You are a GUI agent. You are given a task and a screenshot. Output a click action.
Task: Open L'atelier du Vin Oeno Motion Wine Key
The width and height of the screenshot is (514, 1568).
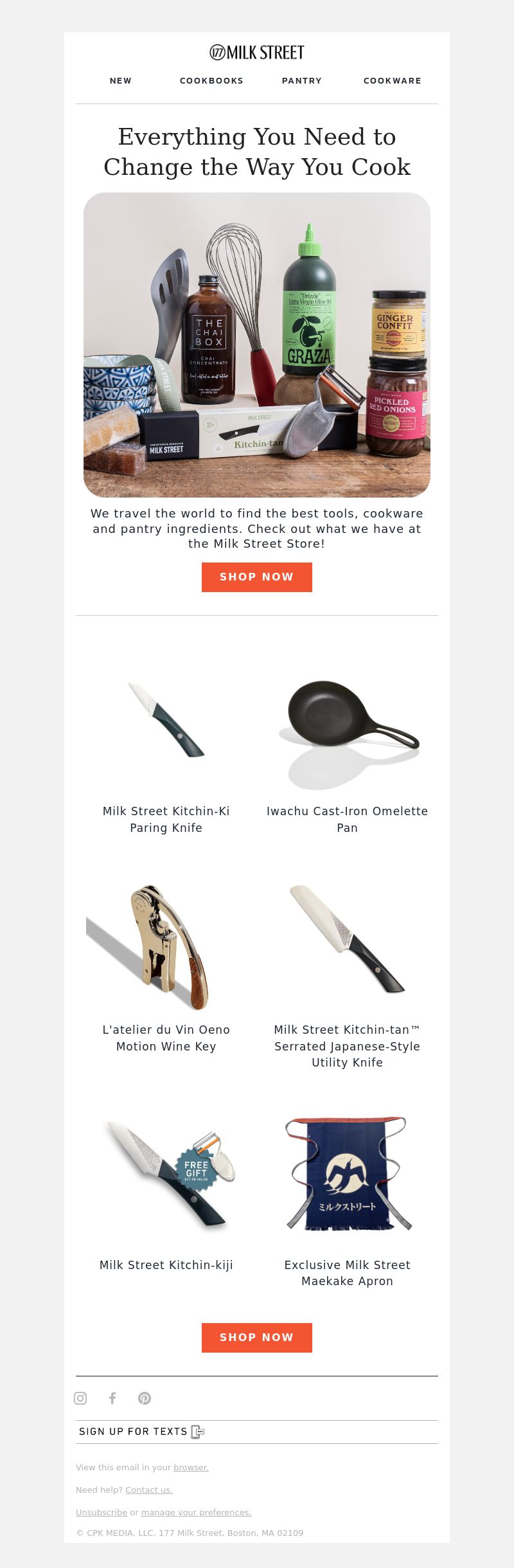pos(166,1038)
